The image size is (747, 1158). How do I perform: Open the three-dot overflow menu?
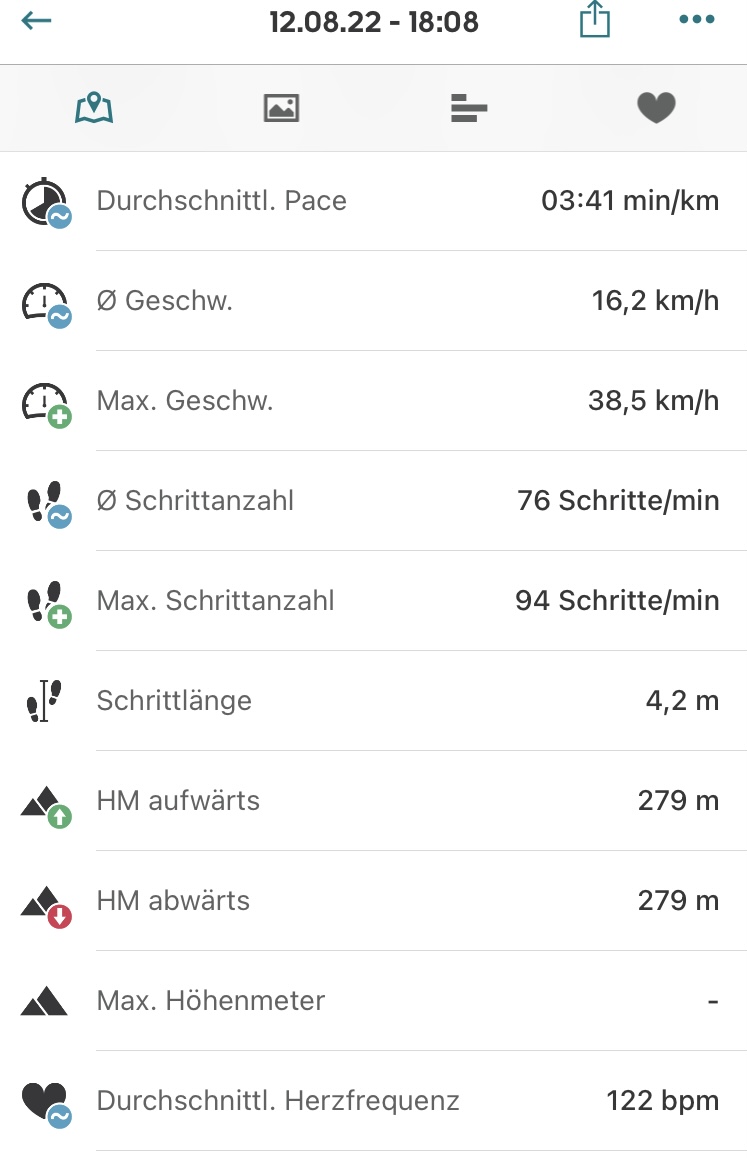(x=697, y=20)
